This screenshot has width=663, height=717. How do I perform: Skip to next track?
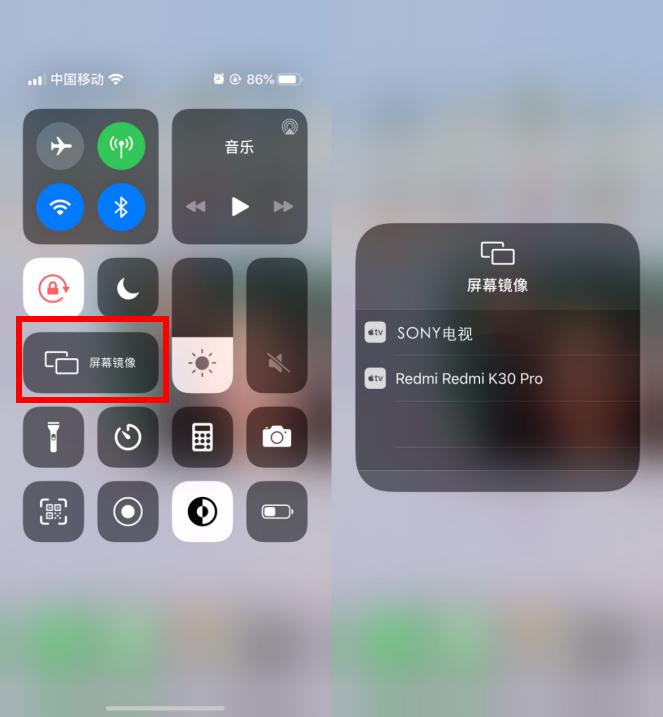[283, 206]
